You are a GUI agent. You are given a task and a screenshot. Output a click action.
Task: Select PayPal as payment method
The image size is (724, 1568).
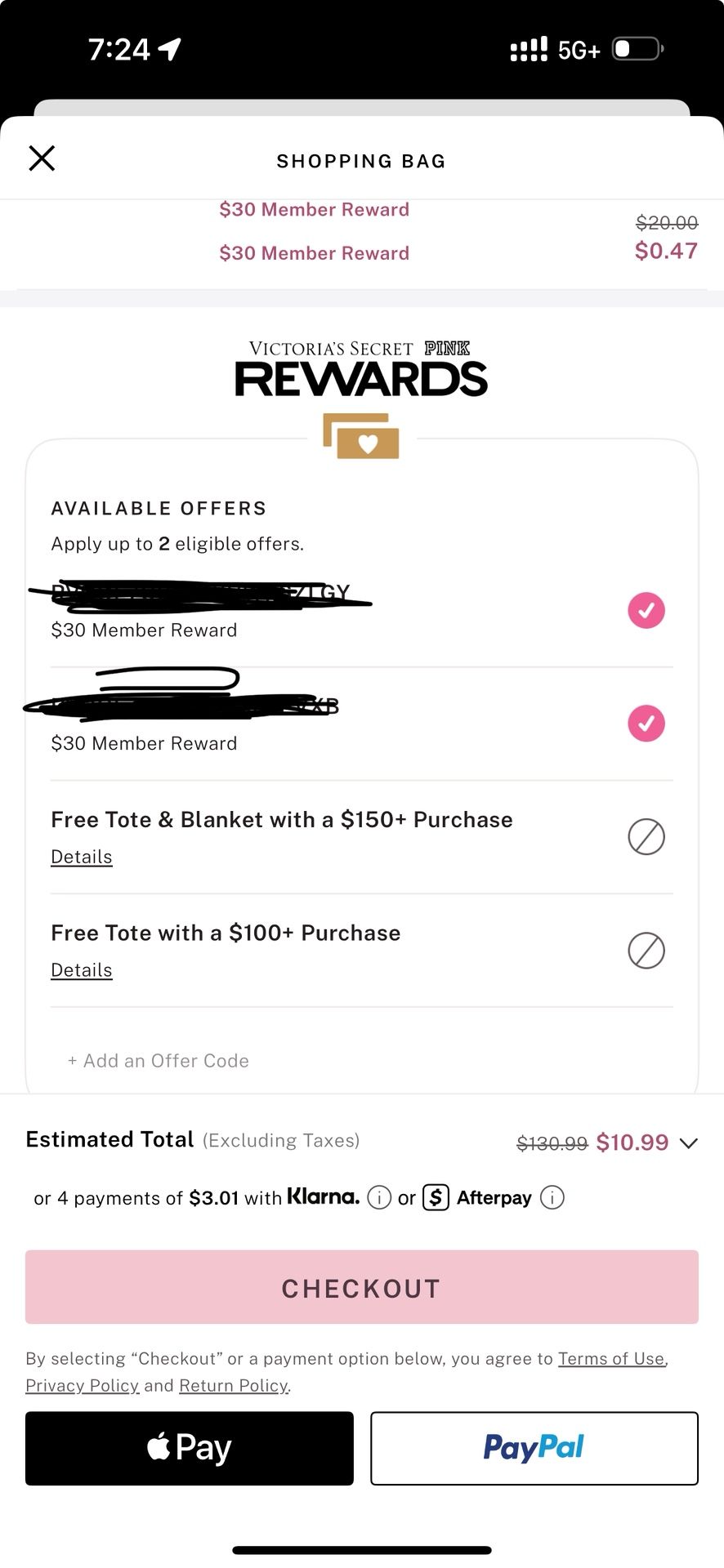534,1448
